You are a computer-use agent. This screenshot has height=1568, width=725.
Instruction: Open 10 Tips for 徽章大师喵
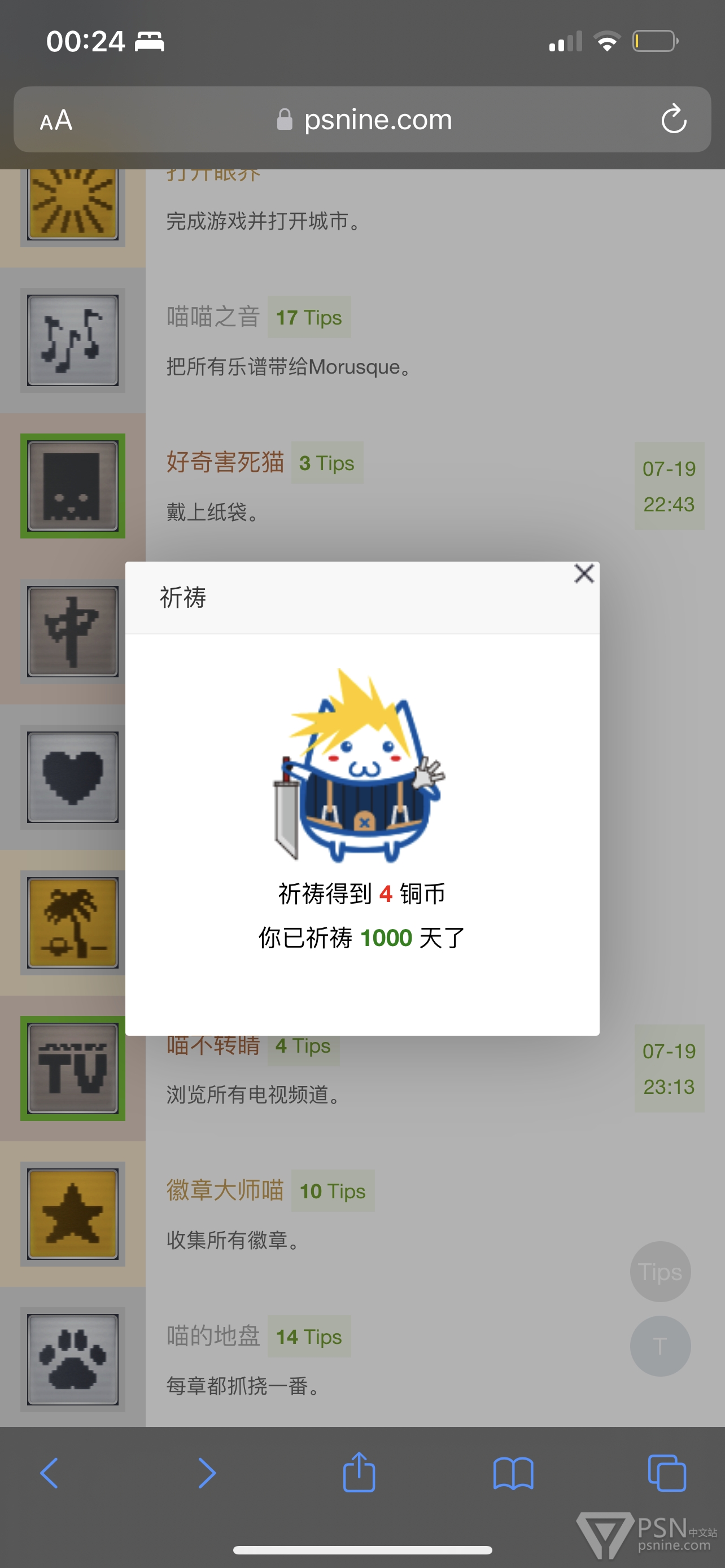333,1190
